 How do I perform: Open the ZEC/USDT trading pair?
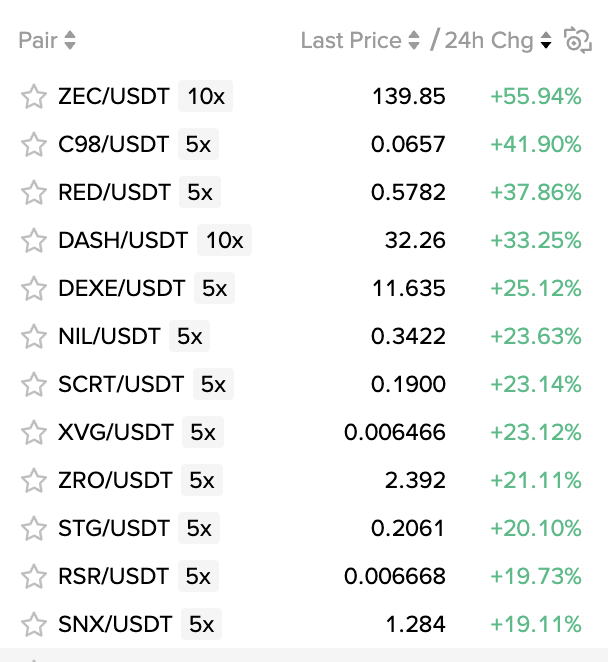(x=116, y=97)
